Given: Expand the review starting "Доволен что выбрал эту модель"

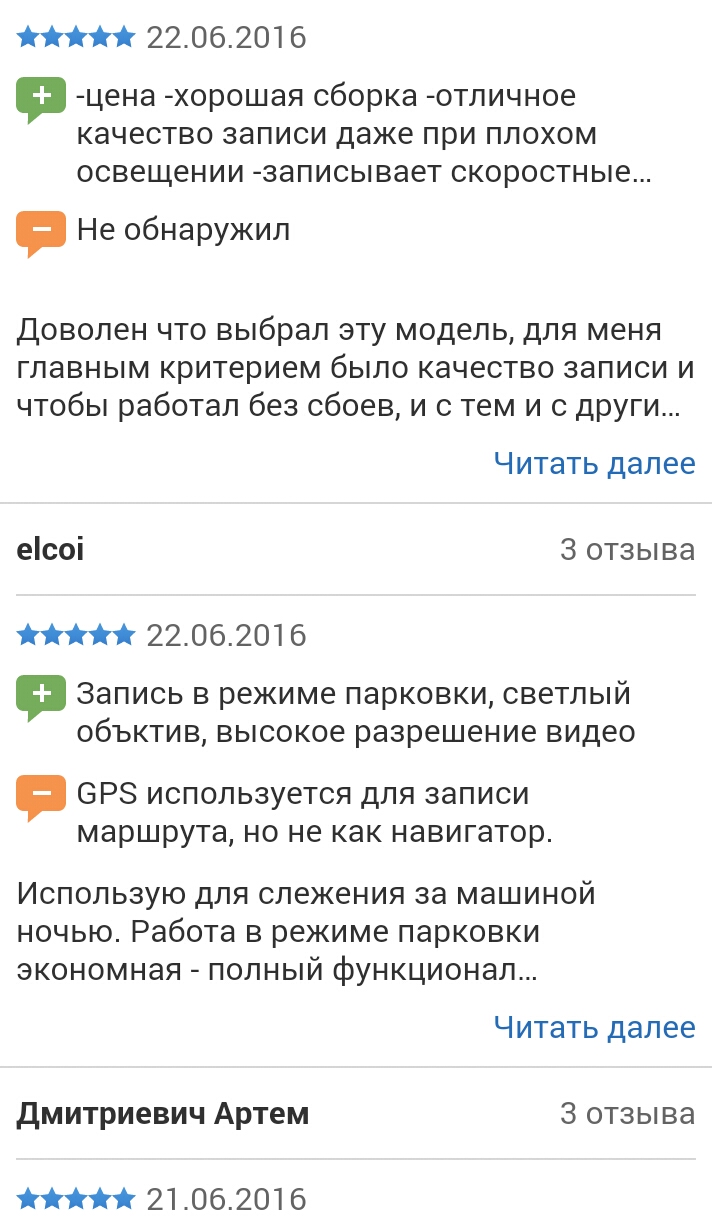Looking at the screenshot, I should point(594,463).
